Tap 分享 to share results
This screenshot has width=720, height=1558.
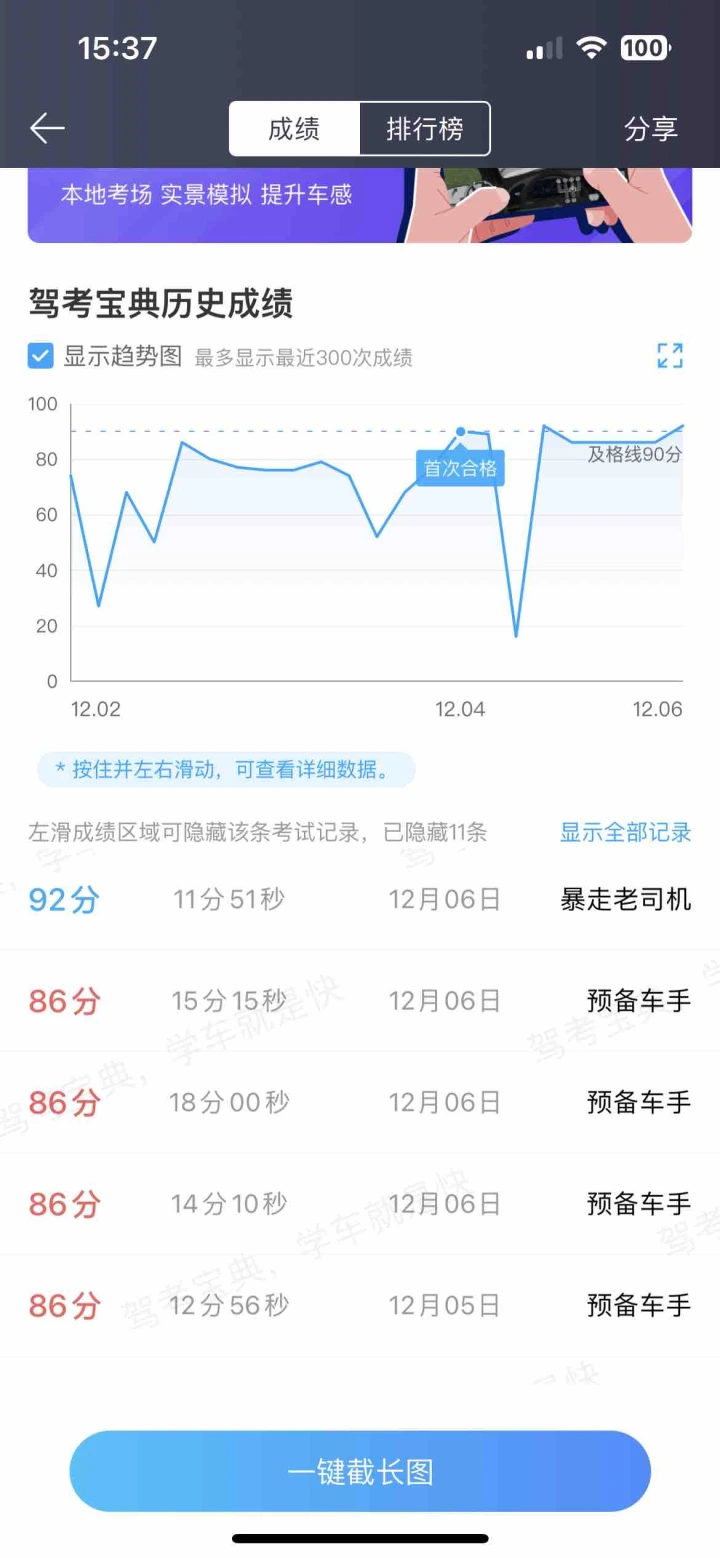point(651,129)
